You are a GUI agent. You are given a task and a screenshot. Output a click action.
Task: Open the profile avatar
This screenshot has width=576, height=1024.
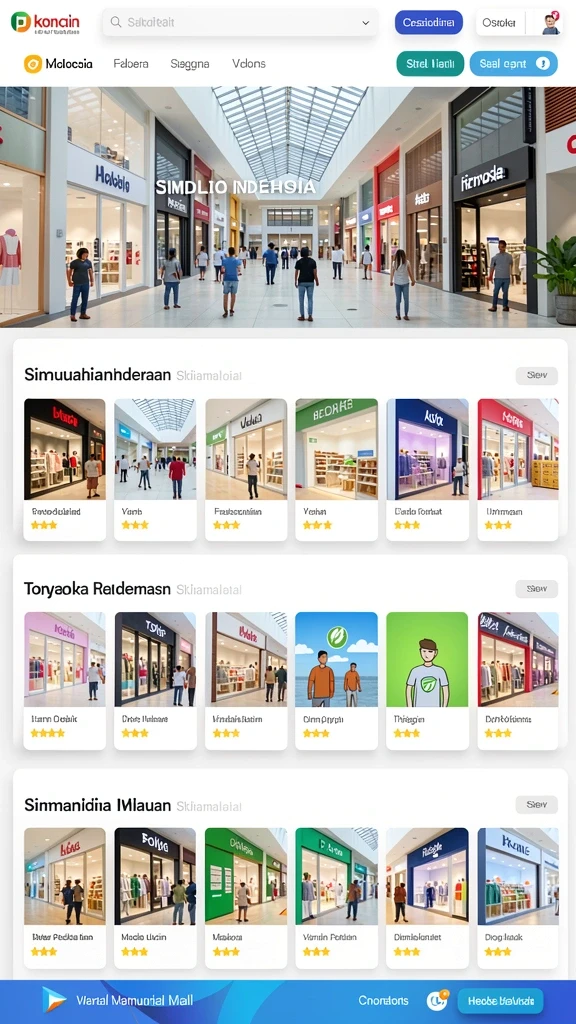551,23
